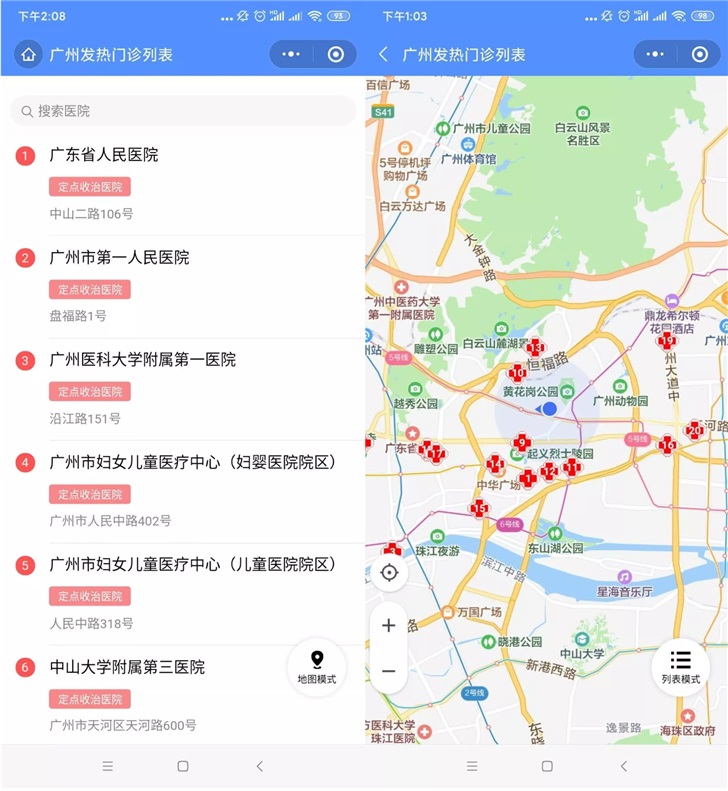Tap the home icon in the header
Image resolution: width=728 pixels, height=791 pixels.
click(29, 55)
